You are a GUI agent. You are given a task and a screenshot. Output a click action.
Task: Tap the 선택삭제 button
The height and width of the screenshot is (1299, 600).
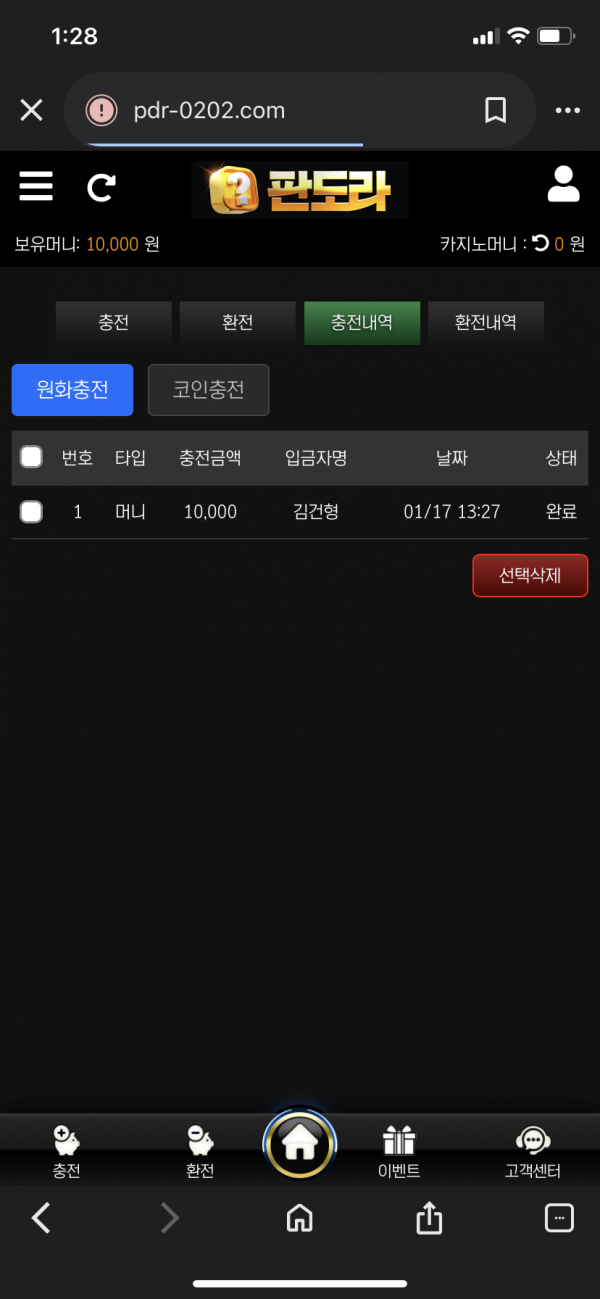click(530, 575)
